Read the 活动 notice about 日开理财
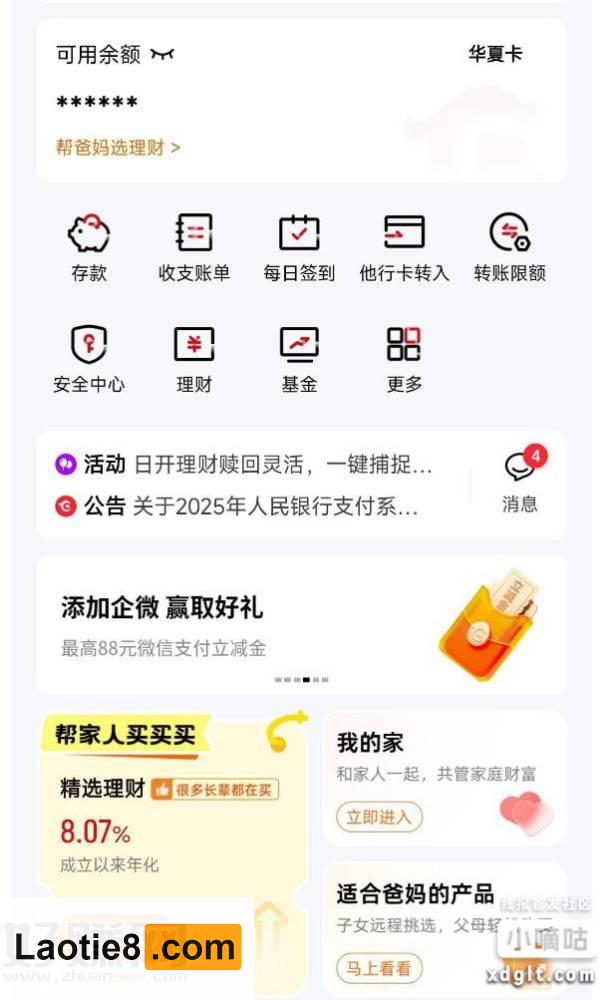This screenshot has width=615, height=1000. pyautogui.click(x=260, y=465)
